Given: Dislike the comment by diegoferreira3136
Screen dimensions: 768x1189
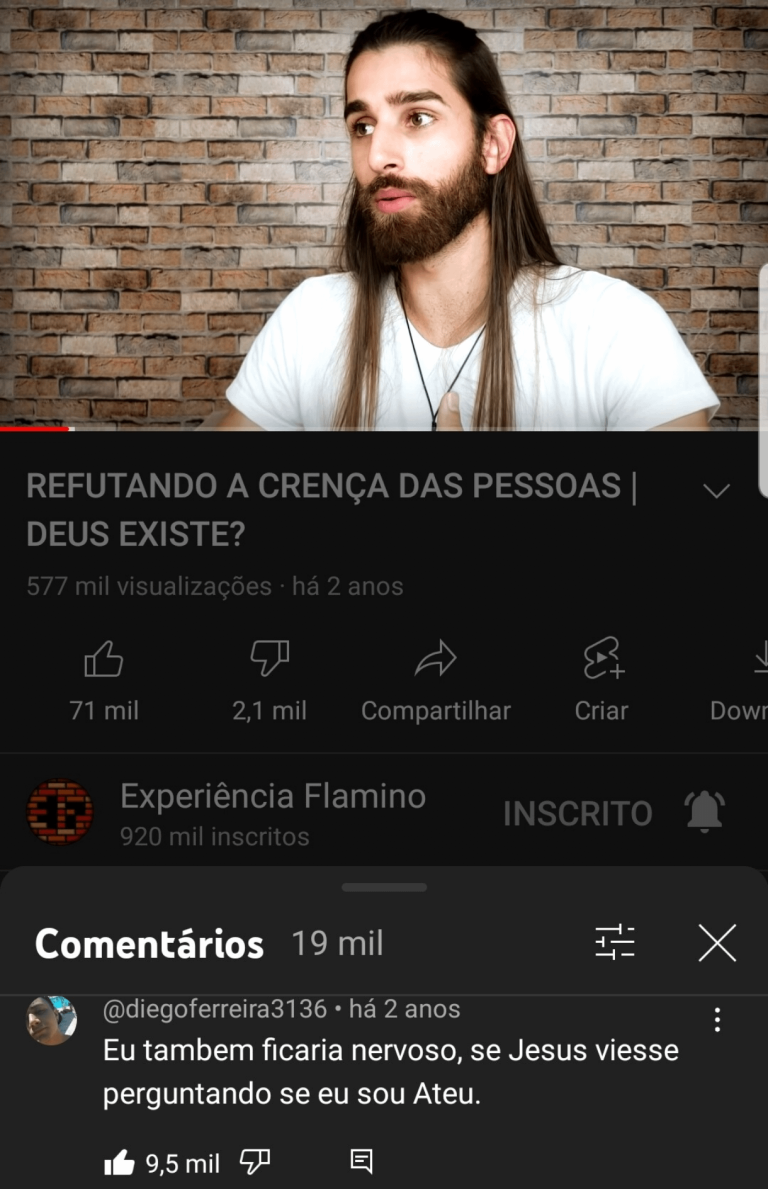Looking at the screenshot, I should pos(255,1162).
